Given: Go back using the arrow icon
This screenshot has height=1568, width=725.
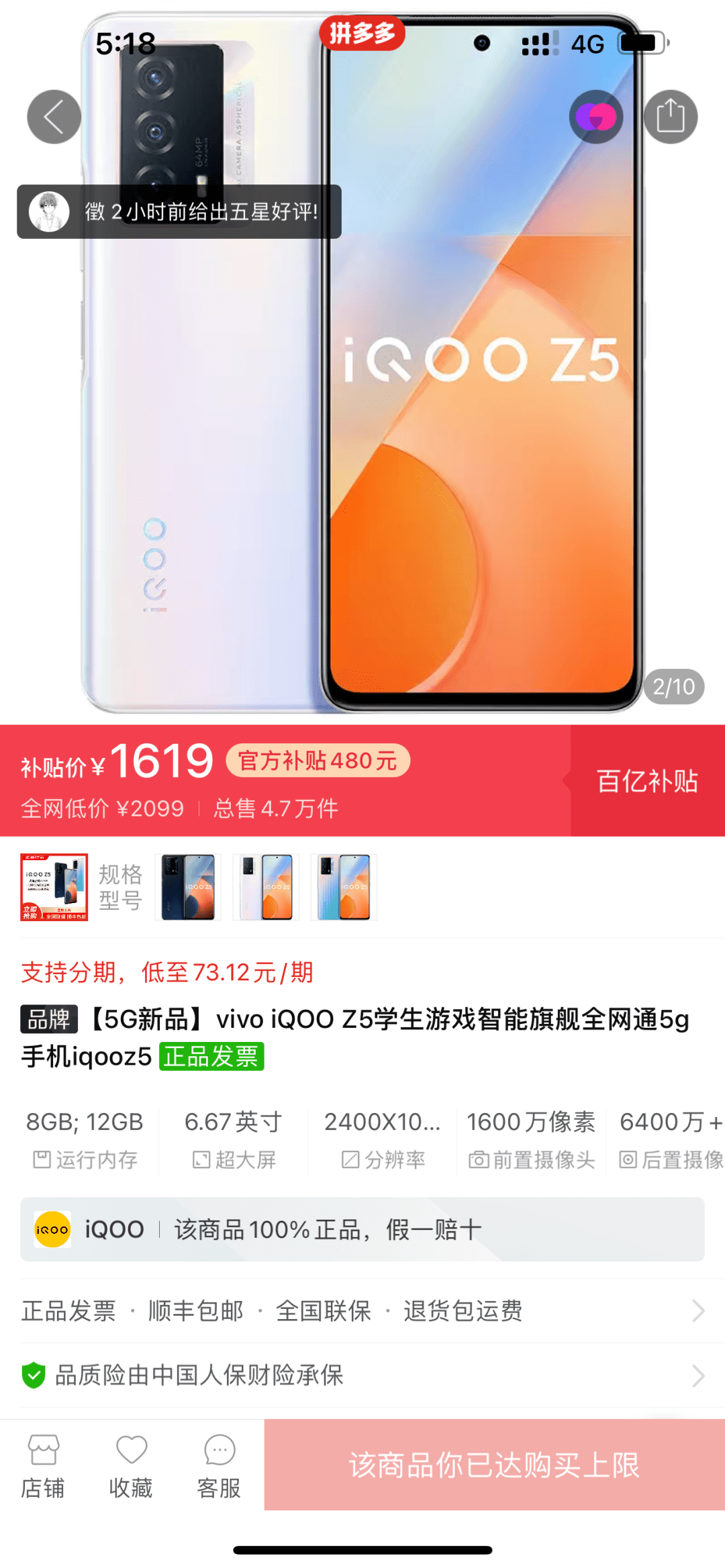Looking at the screenshot, I should 54,117.
